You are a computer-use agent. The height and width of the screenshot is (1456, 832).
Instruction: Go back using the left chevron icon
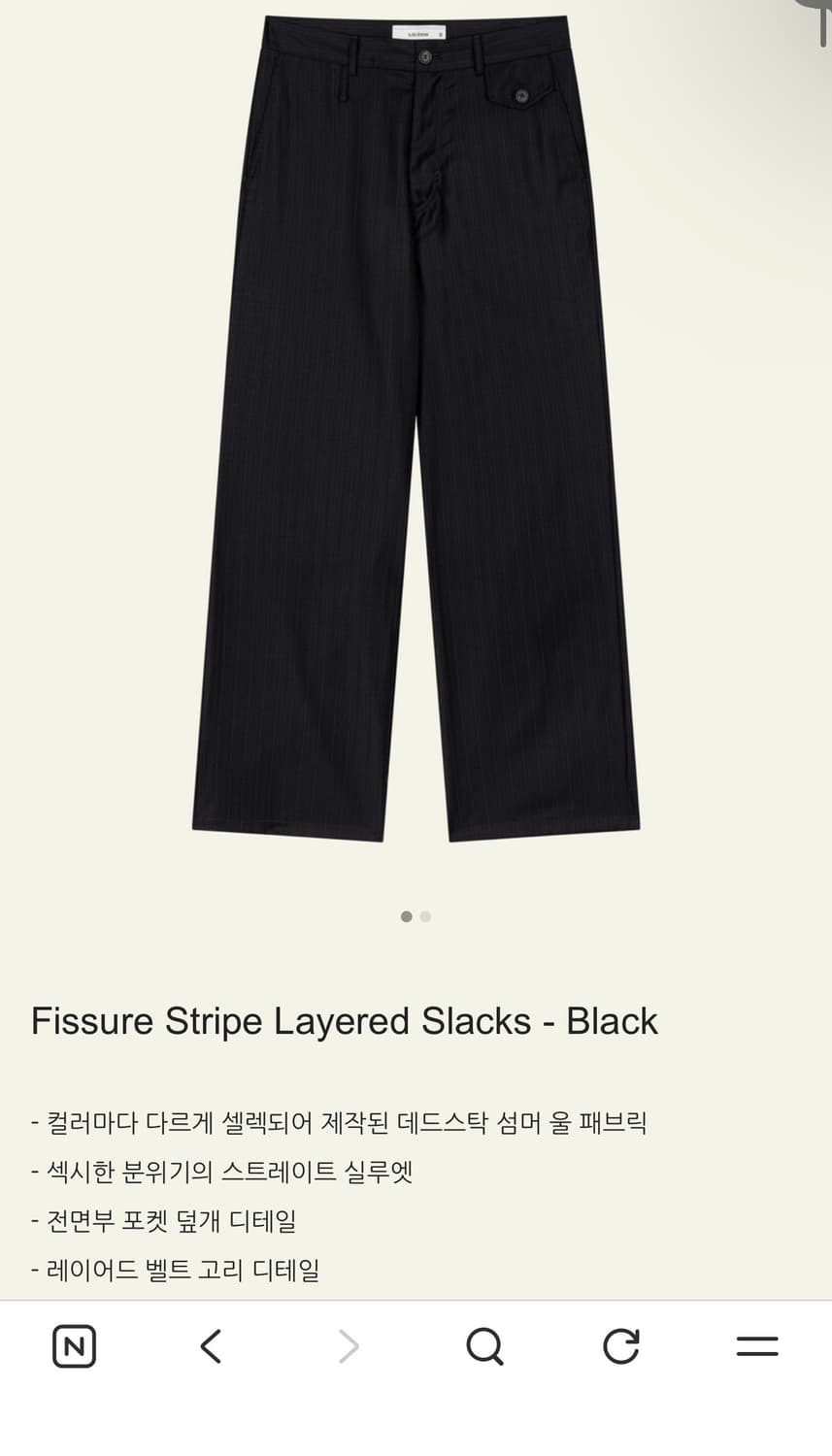click(212, 1346)
